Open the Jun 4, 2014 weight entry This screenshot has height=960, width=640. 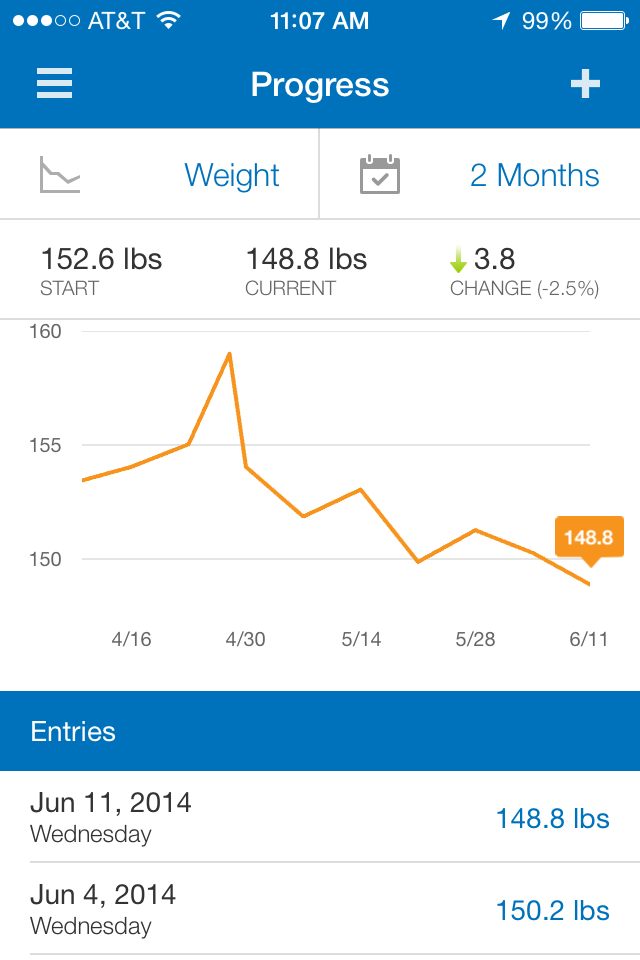tap(320, 909)
